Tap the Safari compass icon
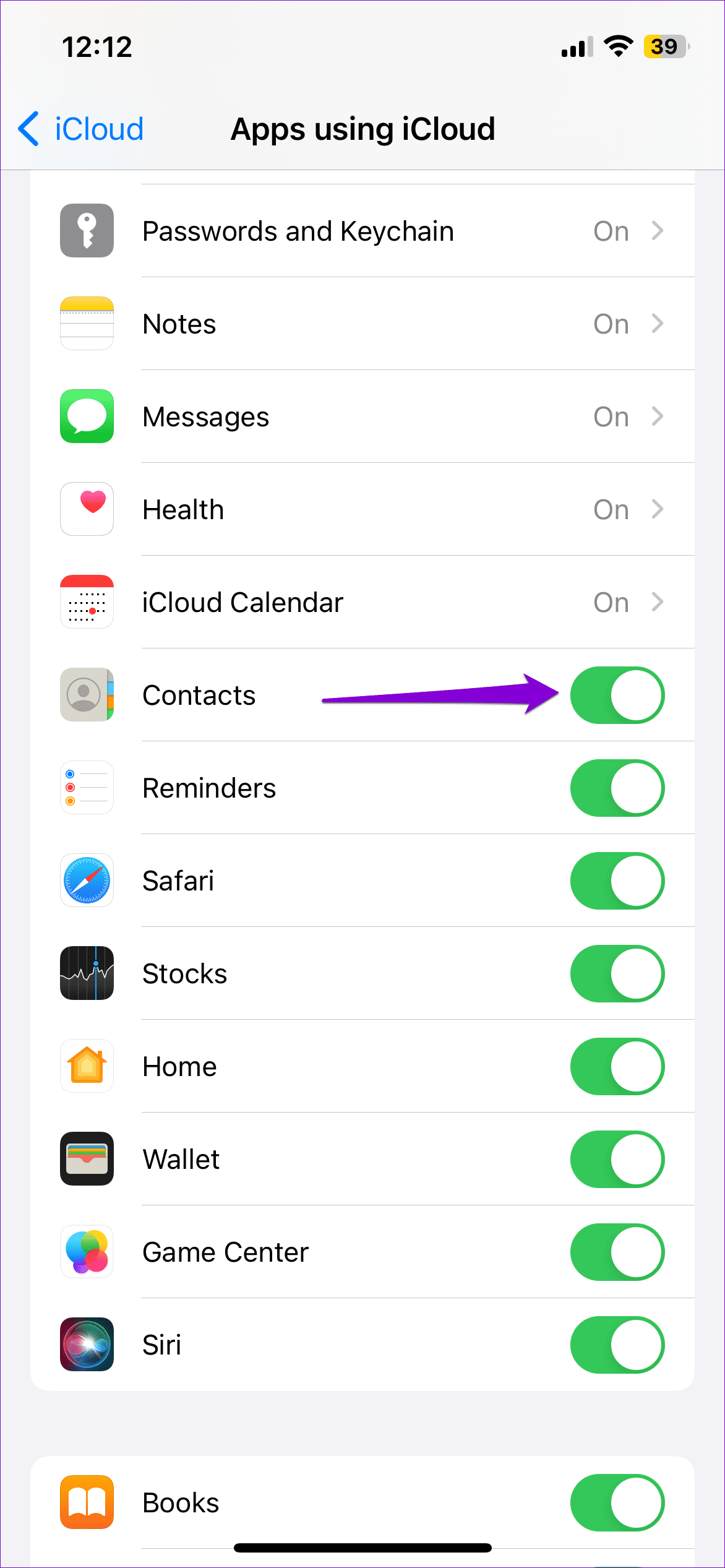Viewport: 725px width, 1568px height. pyautogui.click(x=87, y=881)
